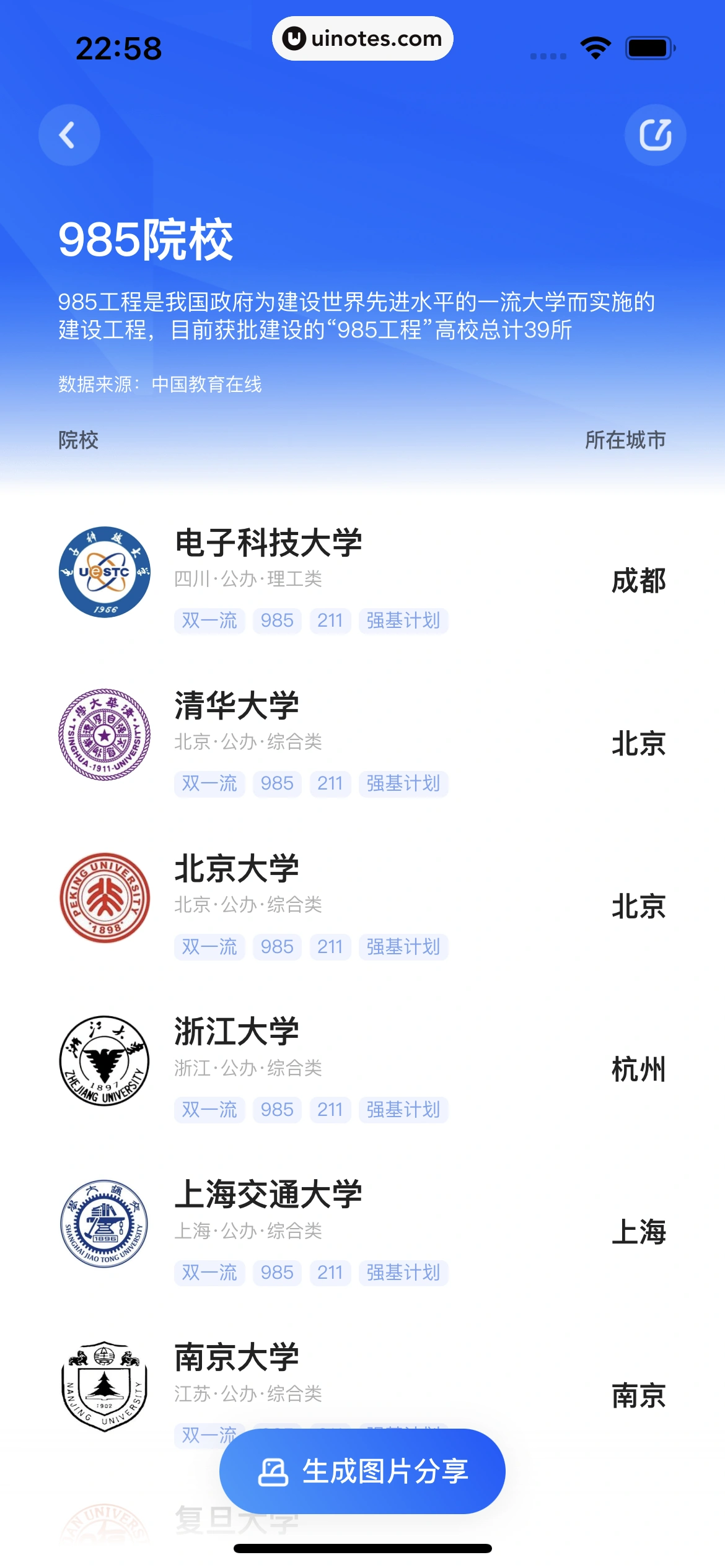Tap the 上海交通大学 crest logo
725x1568 pixels.
pos(104,1225)
